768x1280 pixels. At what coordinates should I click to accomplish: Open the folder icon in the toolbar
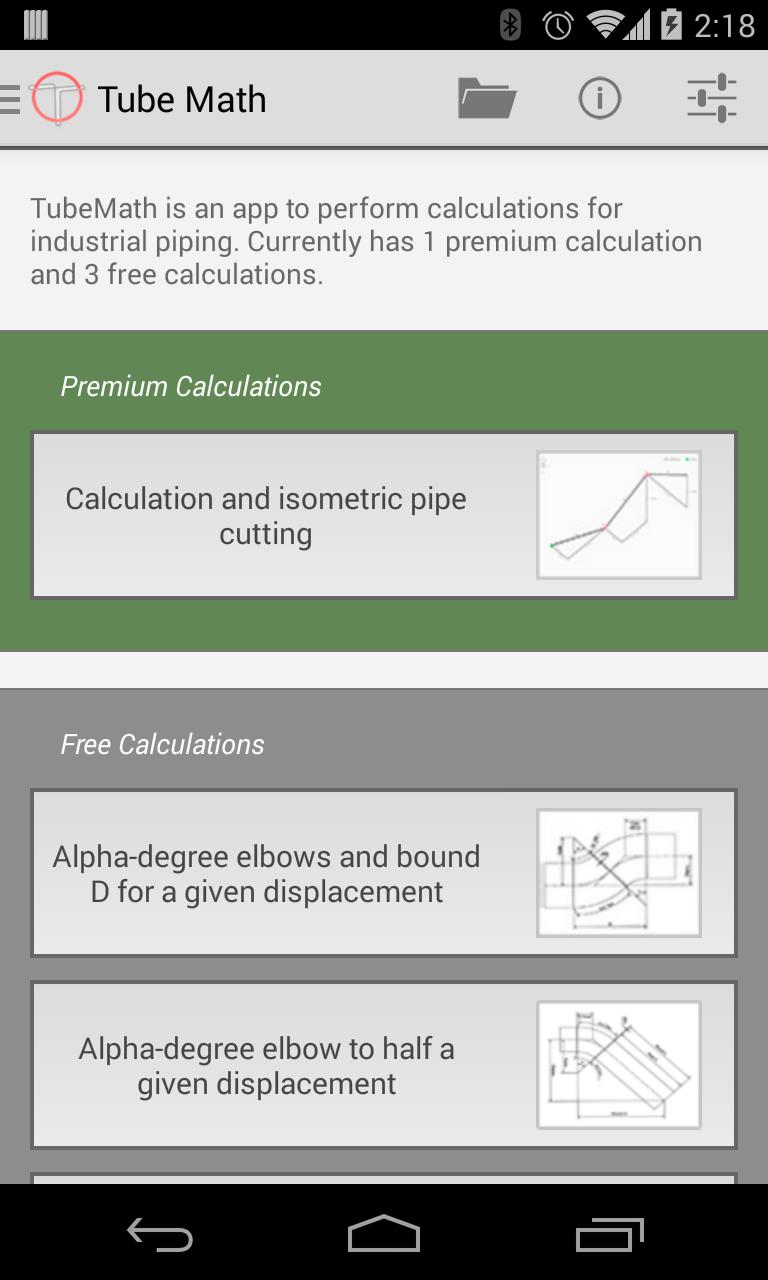click(x=487, y=98)
